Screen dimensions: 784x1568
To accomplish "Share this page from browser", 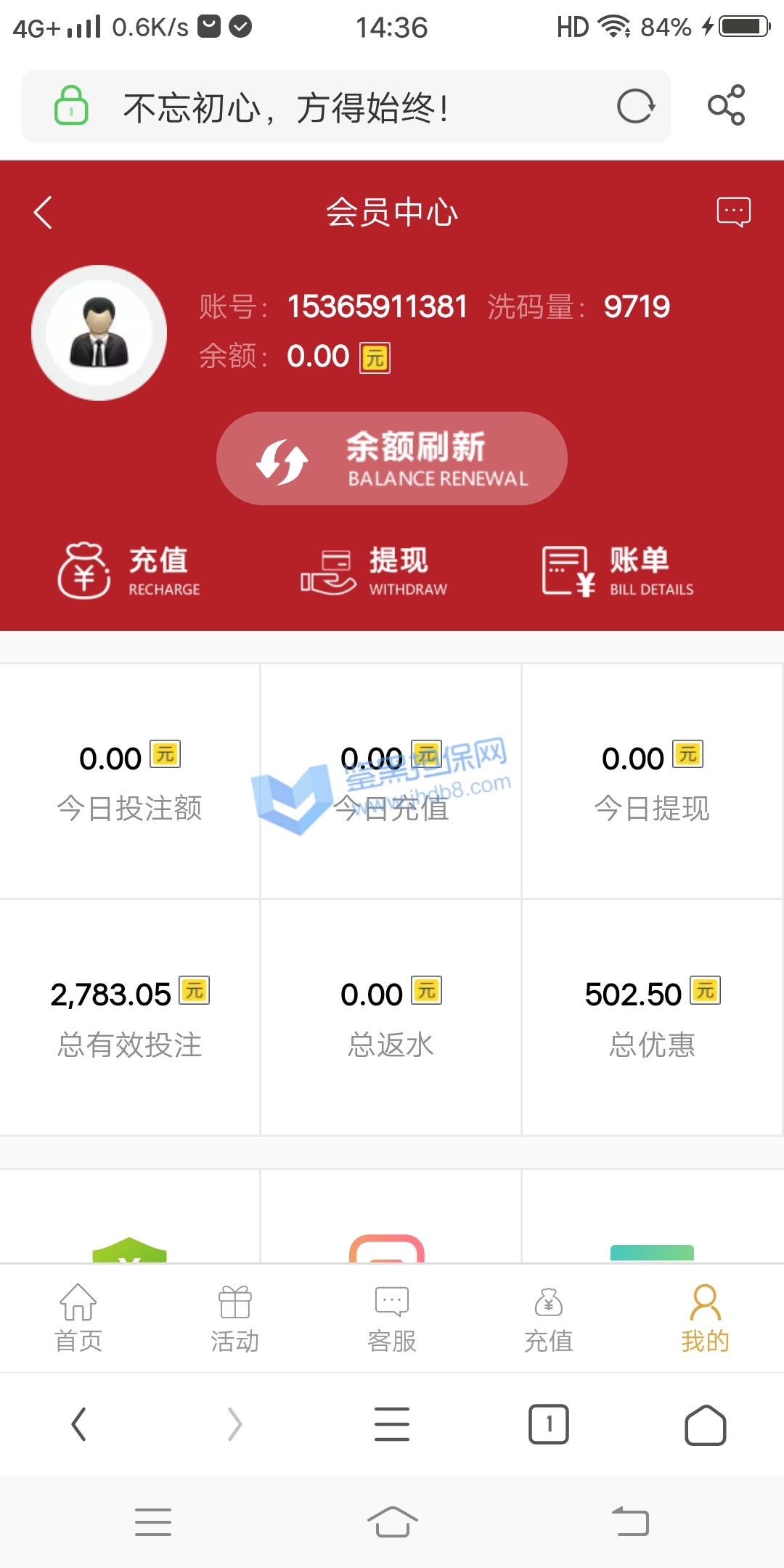I will coord(726,106).
